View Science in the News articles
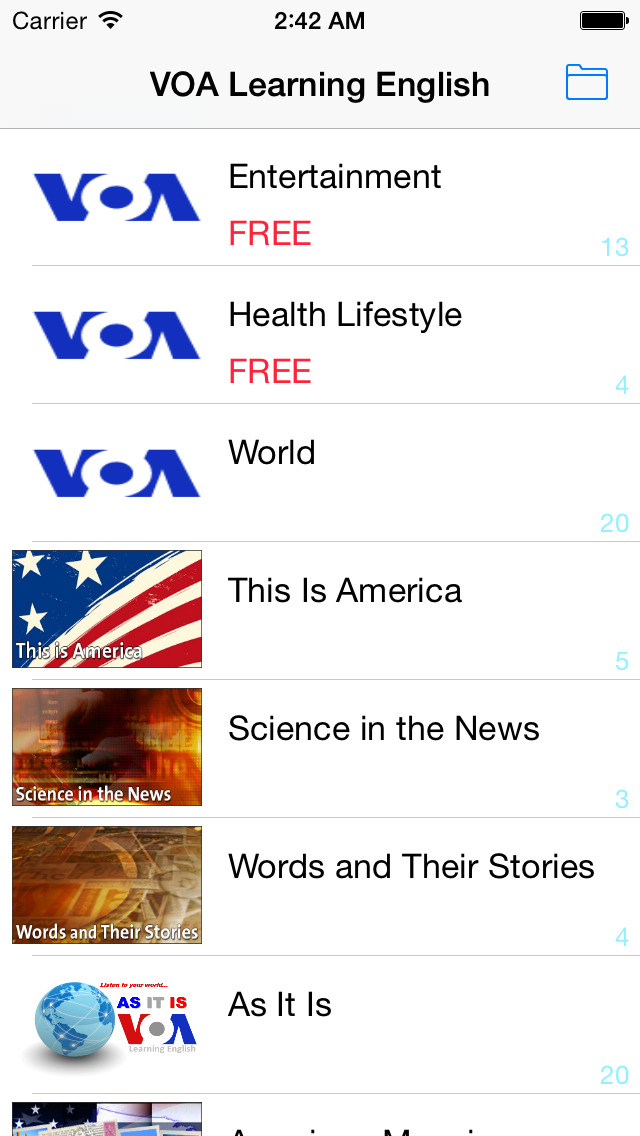 (320, 749)
